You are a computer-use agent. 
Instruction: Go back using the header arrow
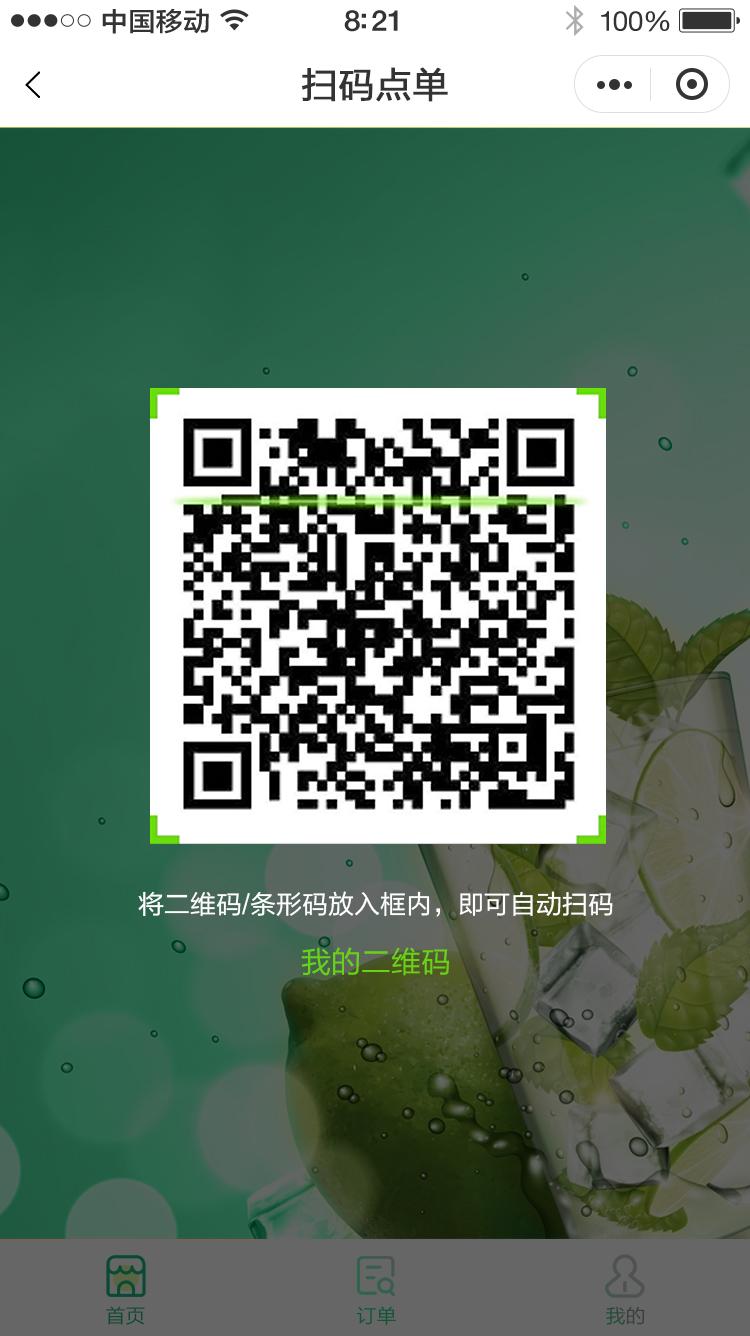(x=33, y=85)
